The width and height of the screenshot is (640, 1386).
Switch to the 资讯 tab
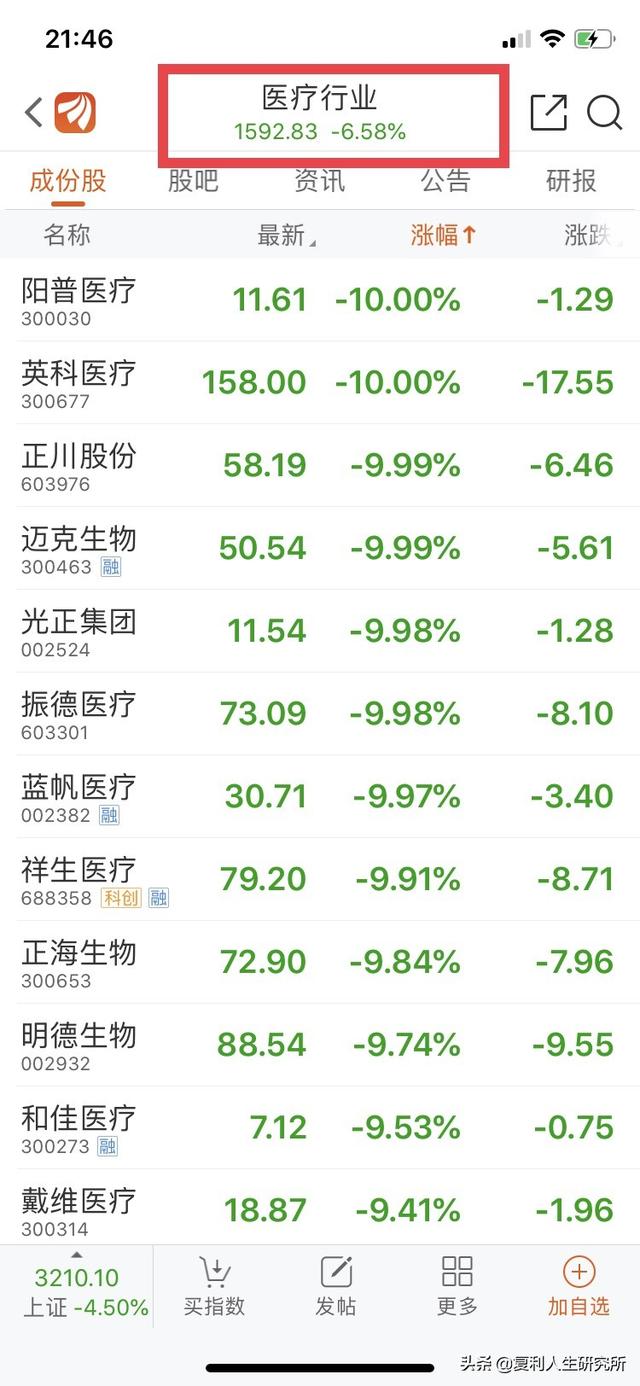319,181
